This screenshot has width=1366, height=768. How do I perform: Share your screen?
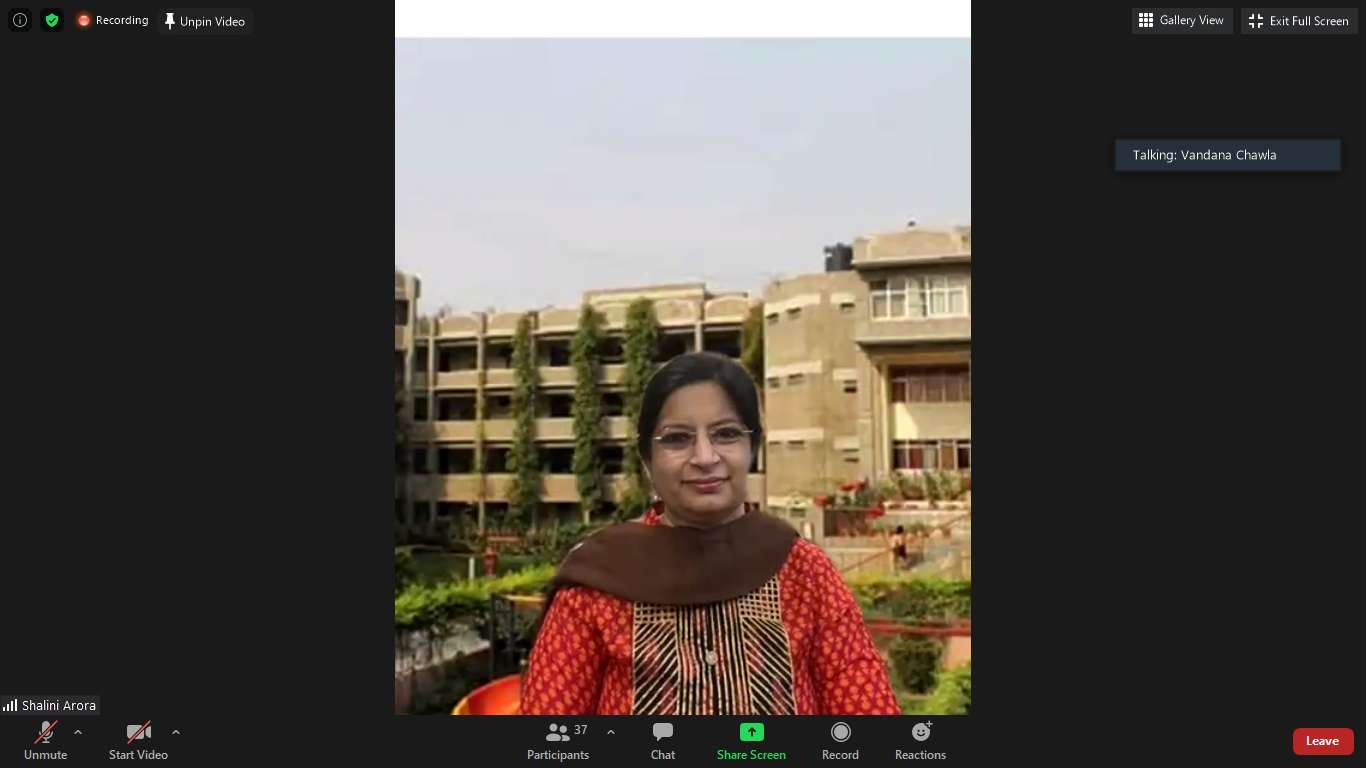[751, 741]
